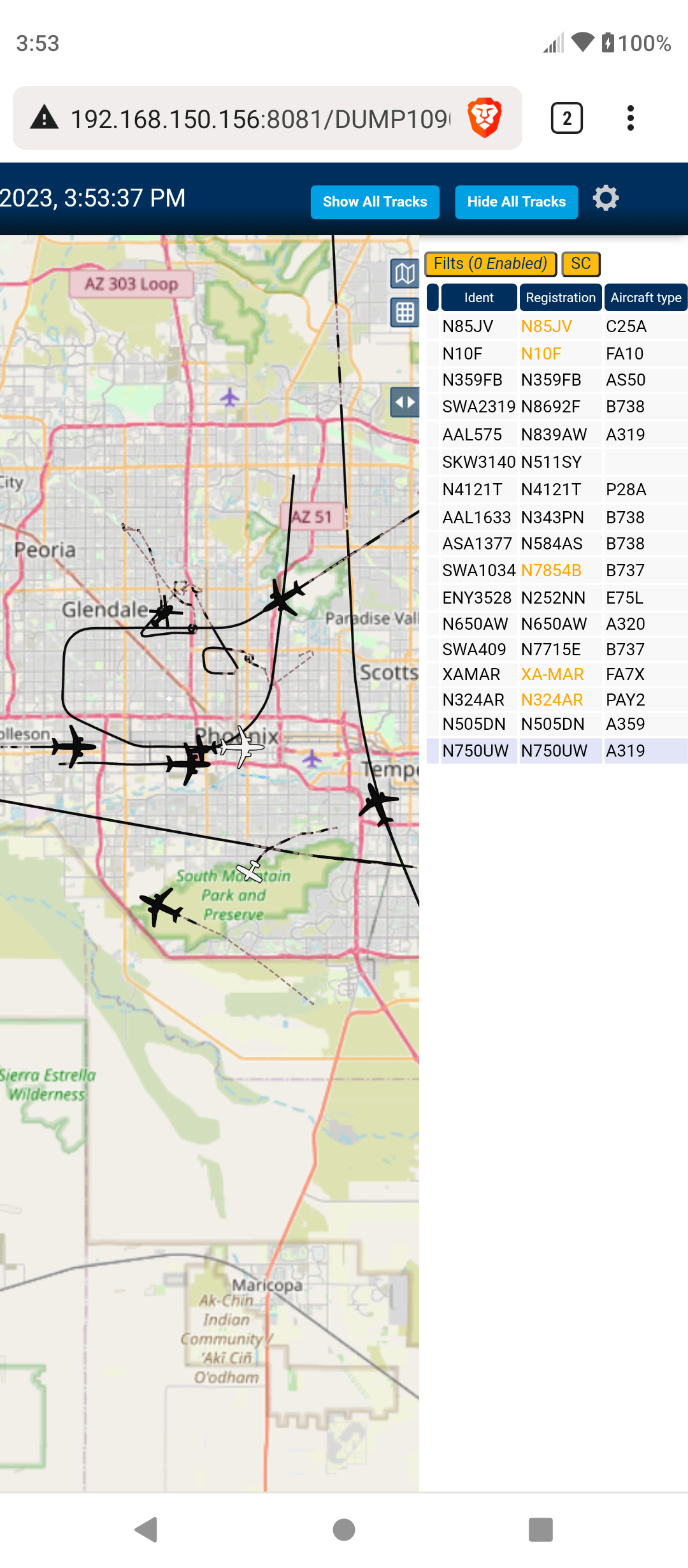
Task: Select the N750UW row in aircraft list
Action: (557, 751)
